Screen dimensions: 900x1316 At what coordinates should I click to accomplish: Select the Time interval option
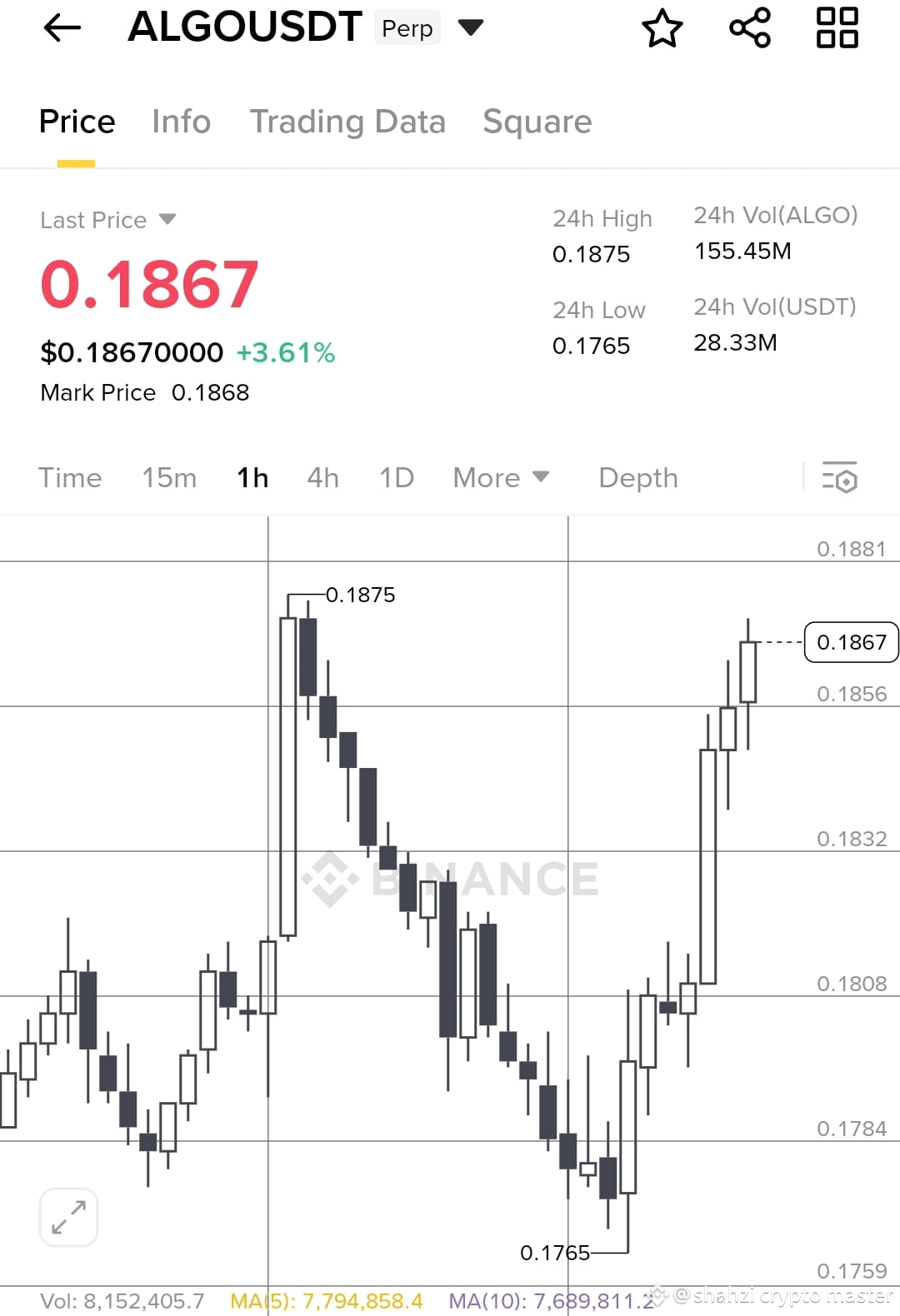coord(70,477)
